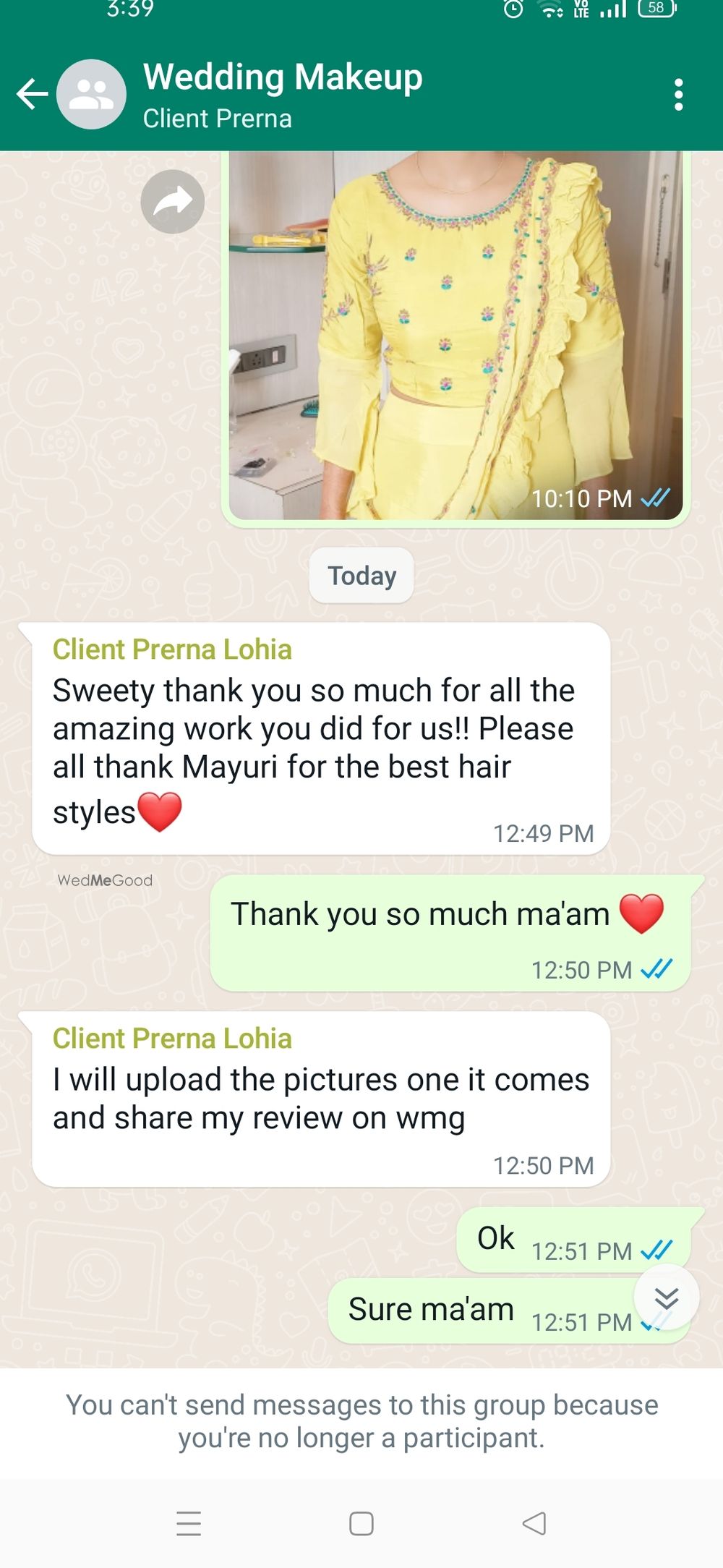Tap the back arrow to exit chat
723x1568 pixels.
point(32,94)
